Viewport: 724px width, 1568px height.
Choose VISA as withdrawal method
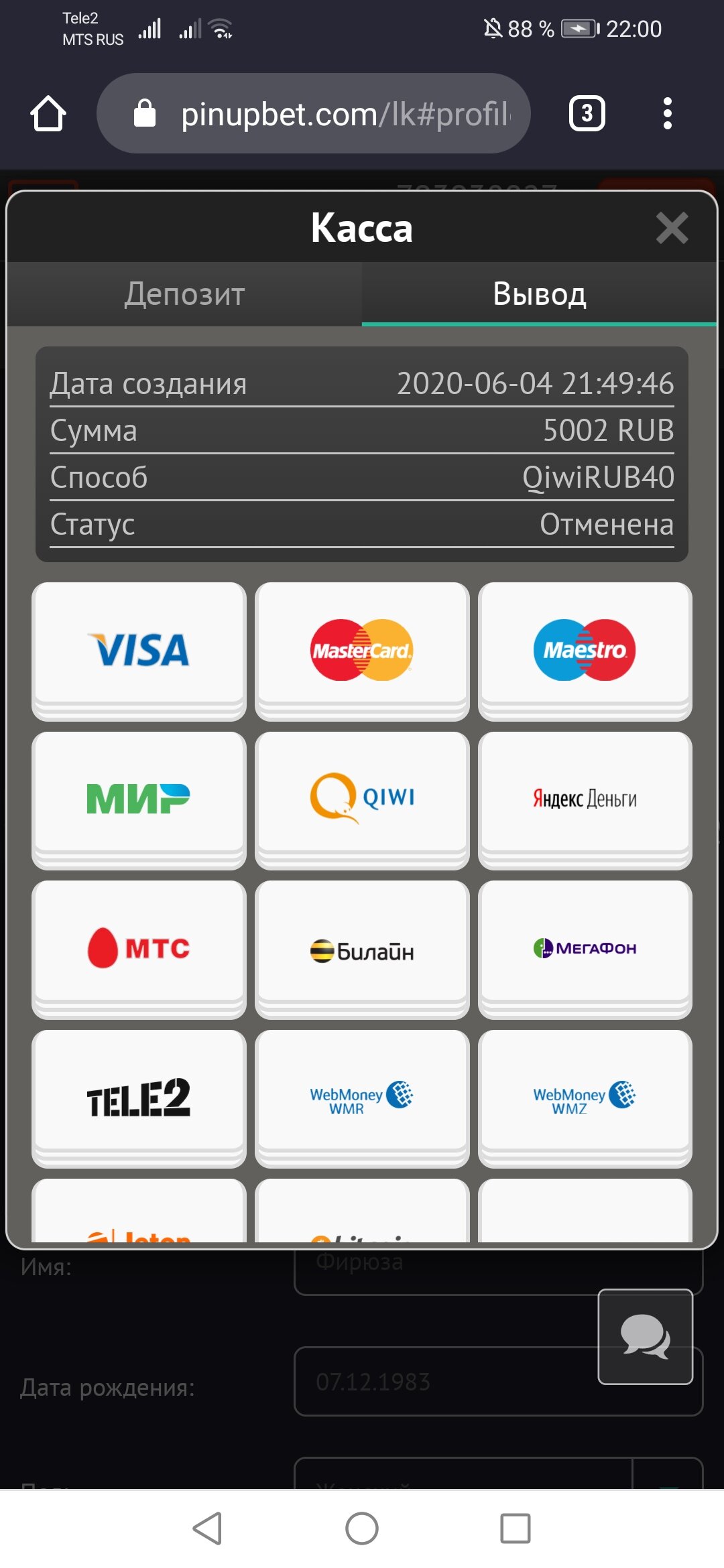coord(139,649)
